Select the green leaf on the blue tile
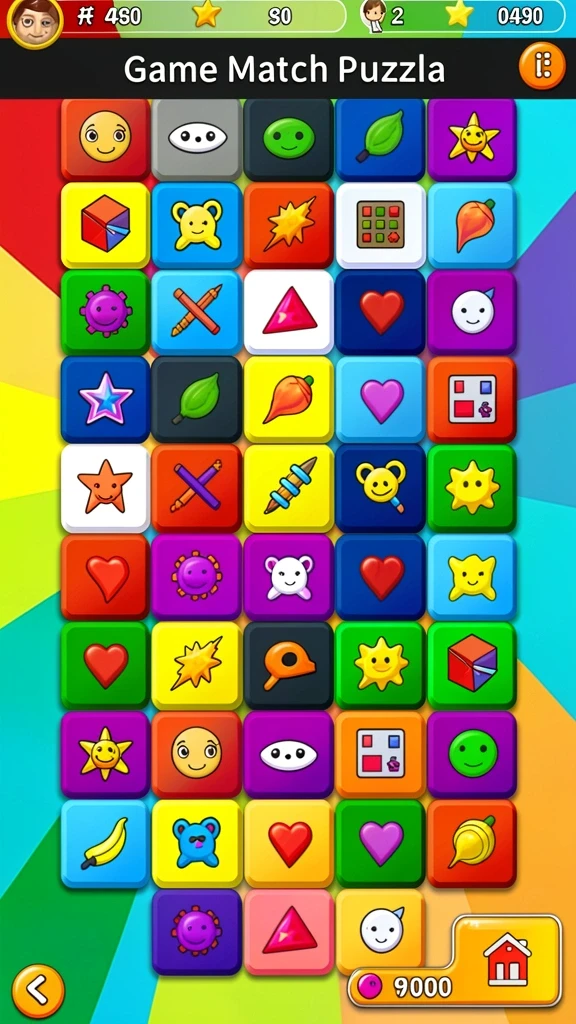 [x=381, y=139]
